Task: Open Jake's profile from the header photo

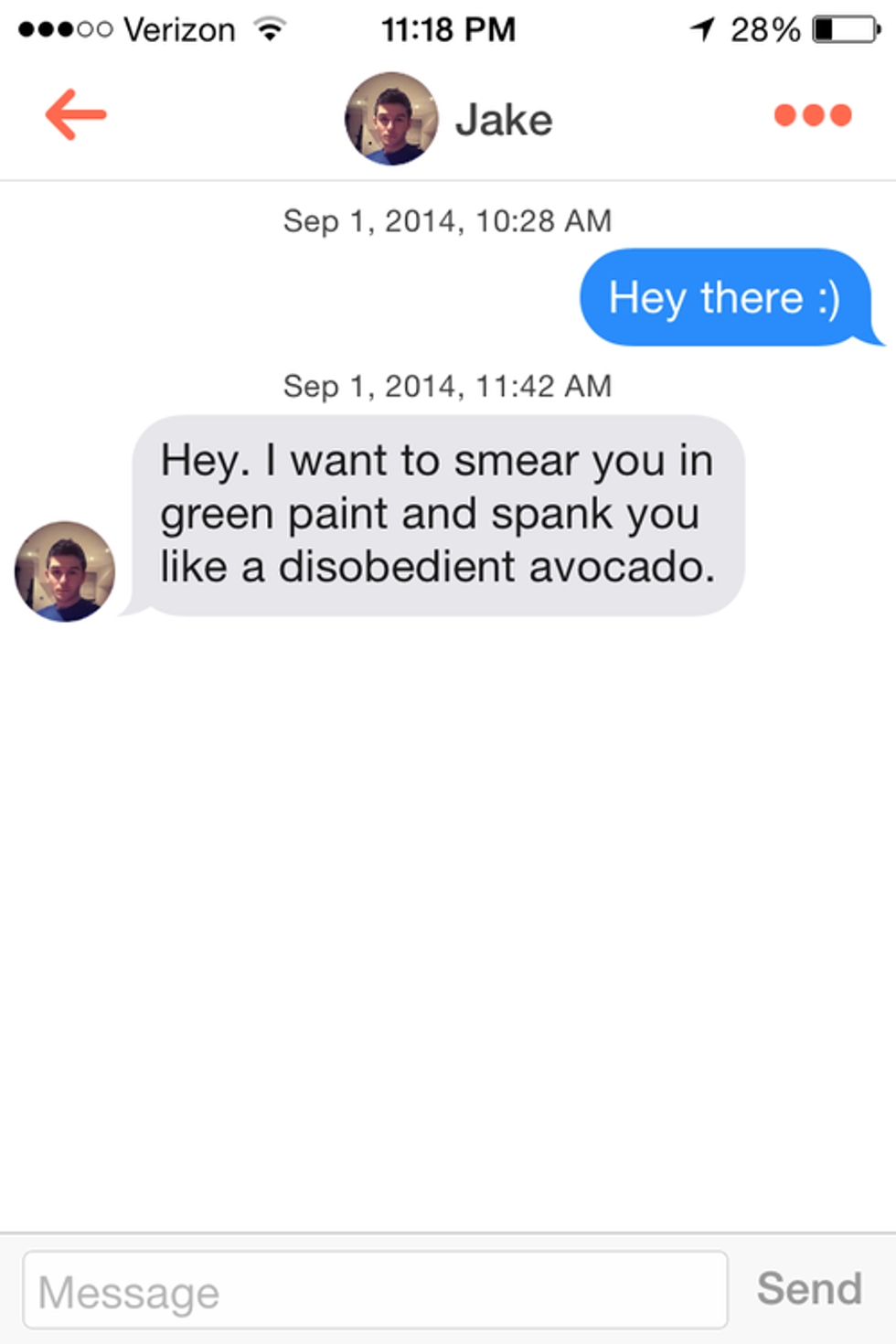Action: [391, 119]
